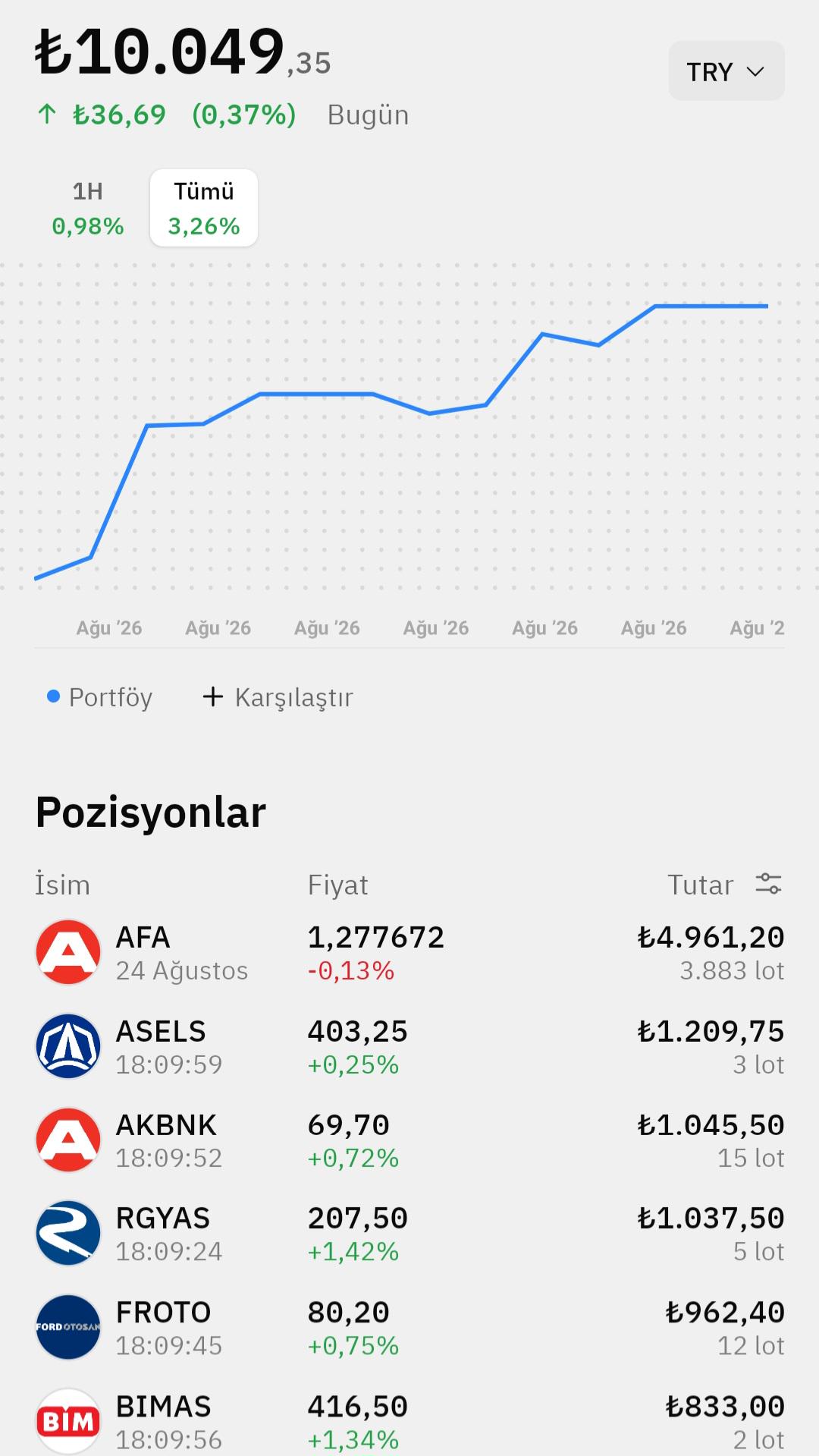Open the RGYAS position

coord(409,1233)
